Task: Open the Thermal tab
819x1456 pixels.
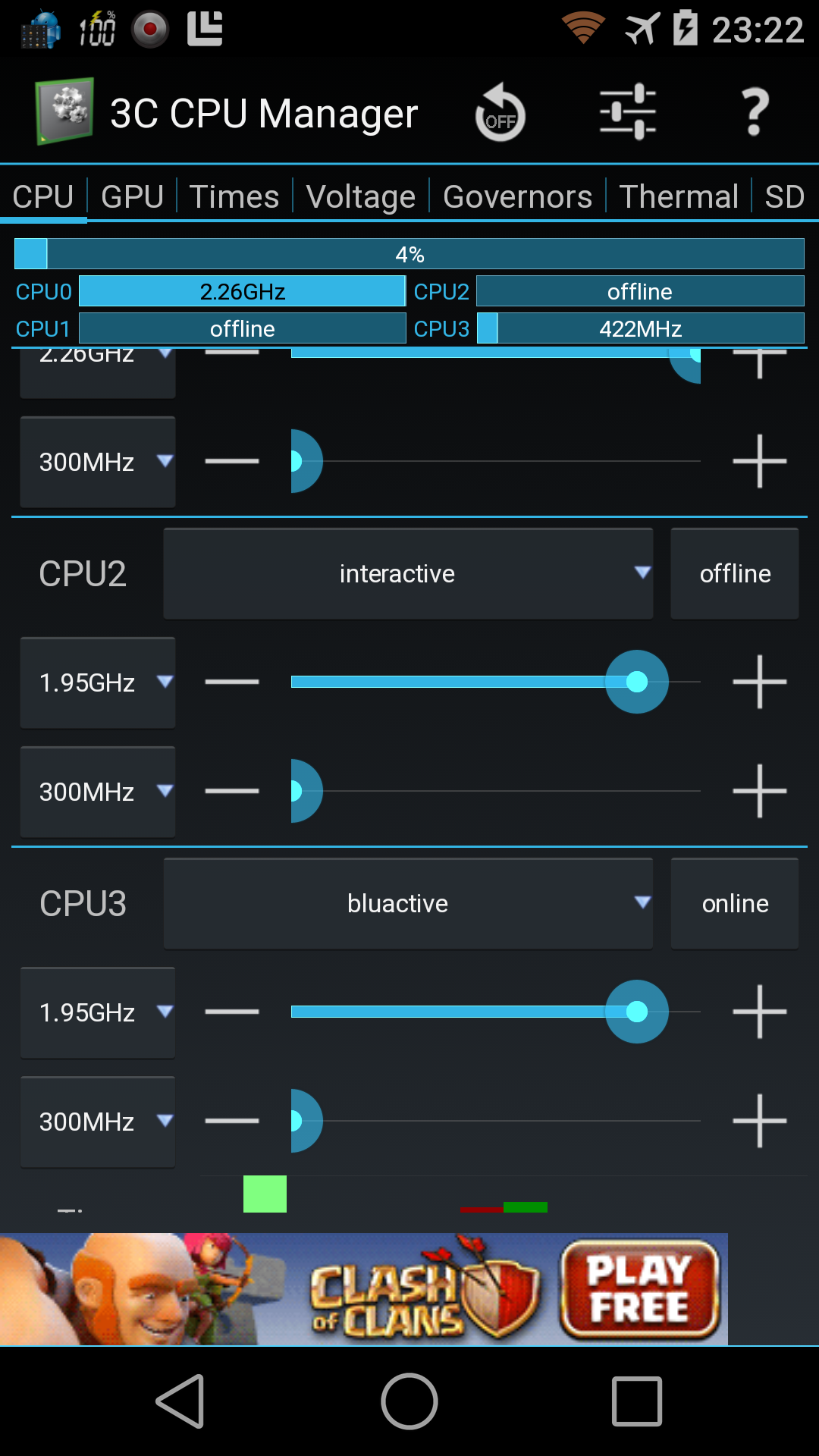Action: 679,196
